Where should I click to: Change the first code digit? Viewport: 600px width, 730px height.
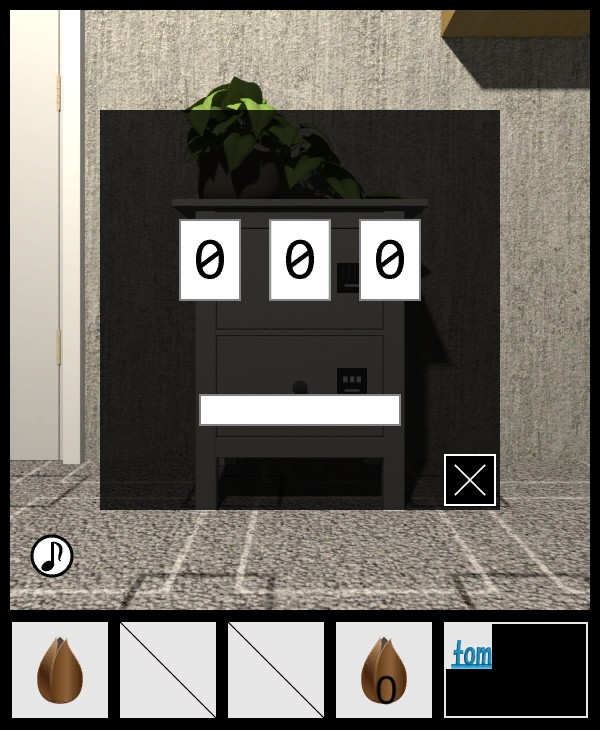click(210, 260)
